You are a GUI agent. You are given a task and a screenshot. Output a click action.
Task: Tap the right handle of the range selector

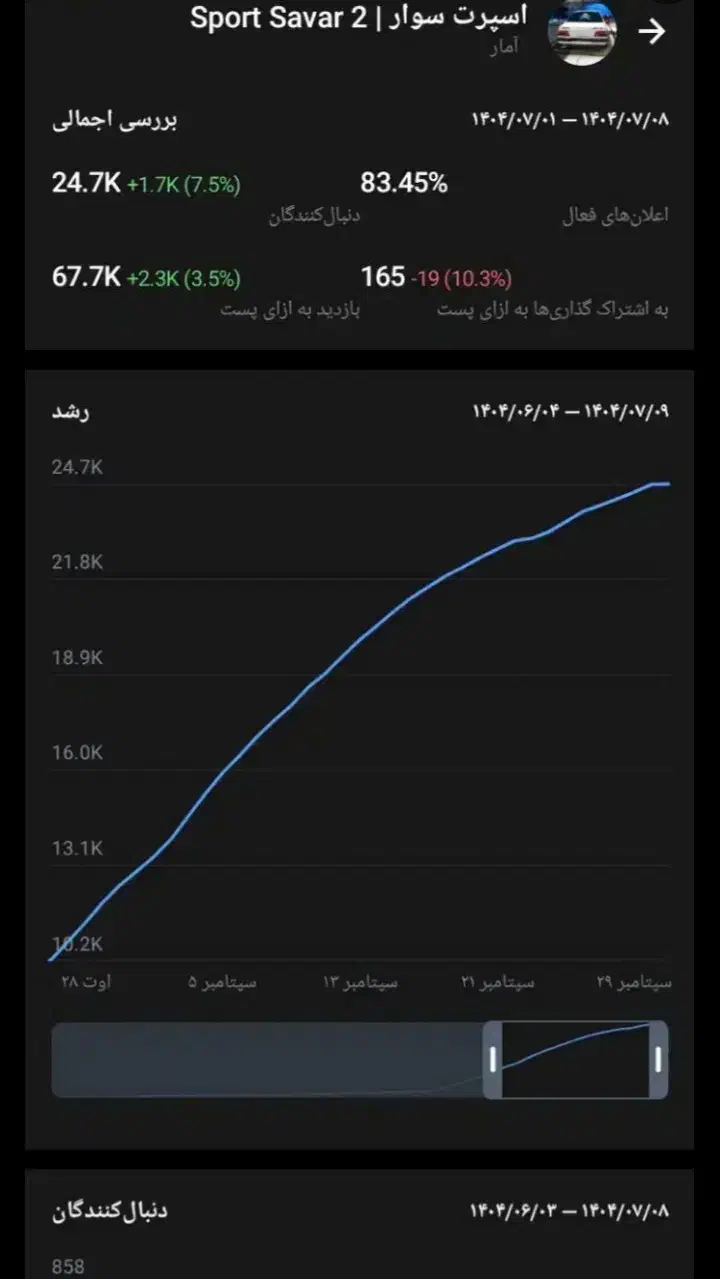[658, 1060]
